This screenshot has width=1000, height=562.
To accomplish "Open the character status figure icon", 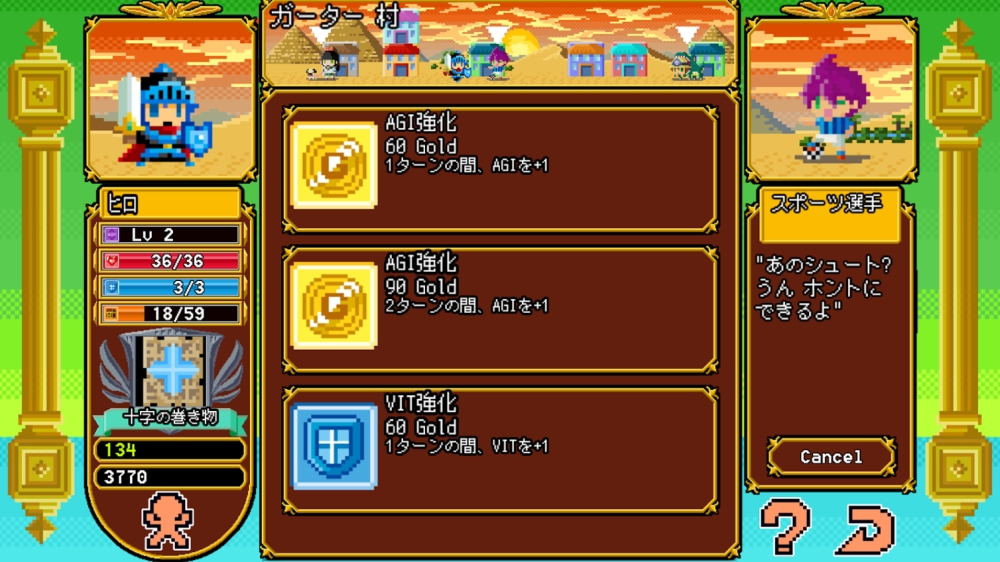I will [168, 524].
